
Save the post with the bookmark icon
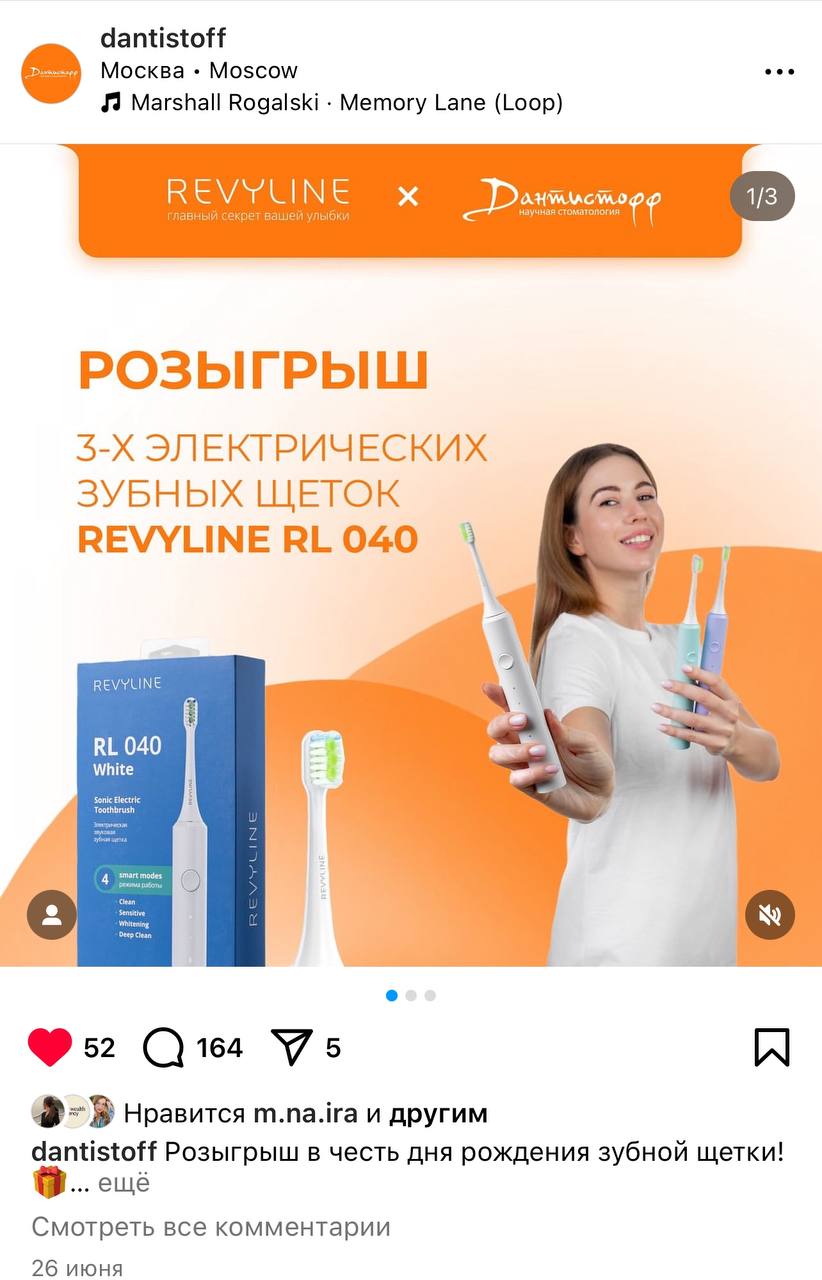(x=771, y=1047)
